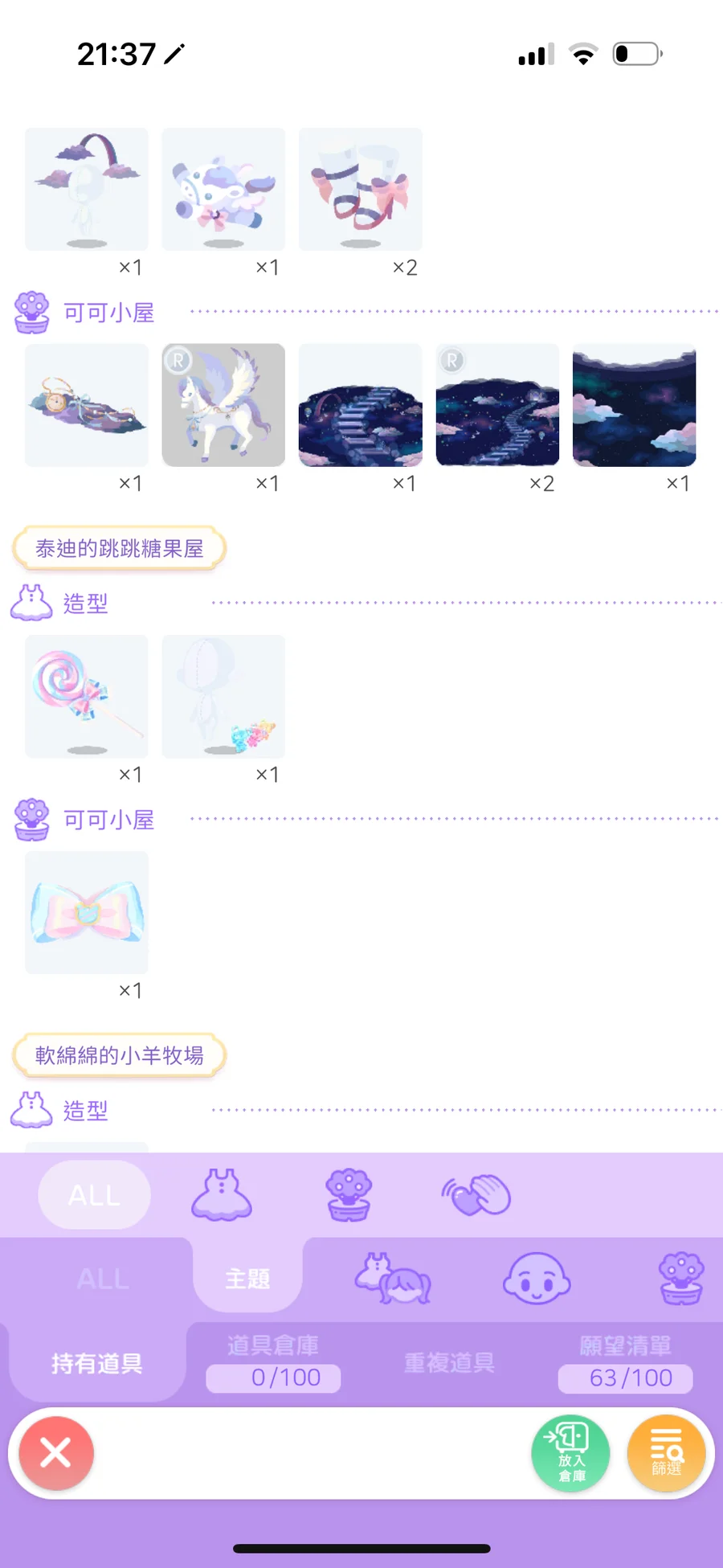Close the item inventory with red X
The image size is (723, 1568).
(56, 1452)
